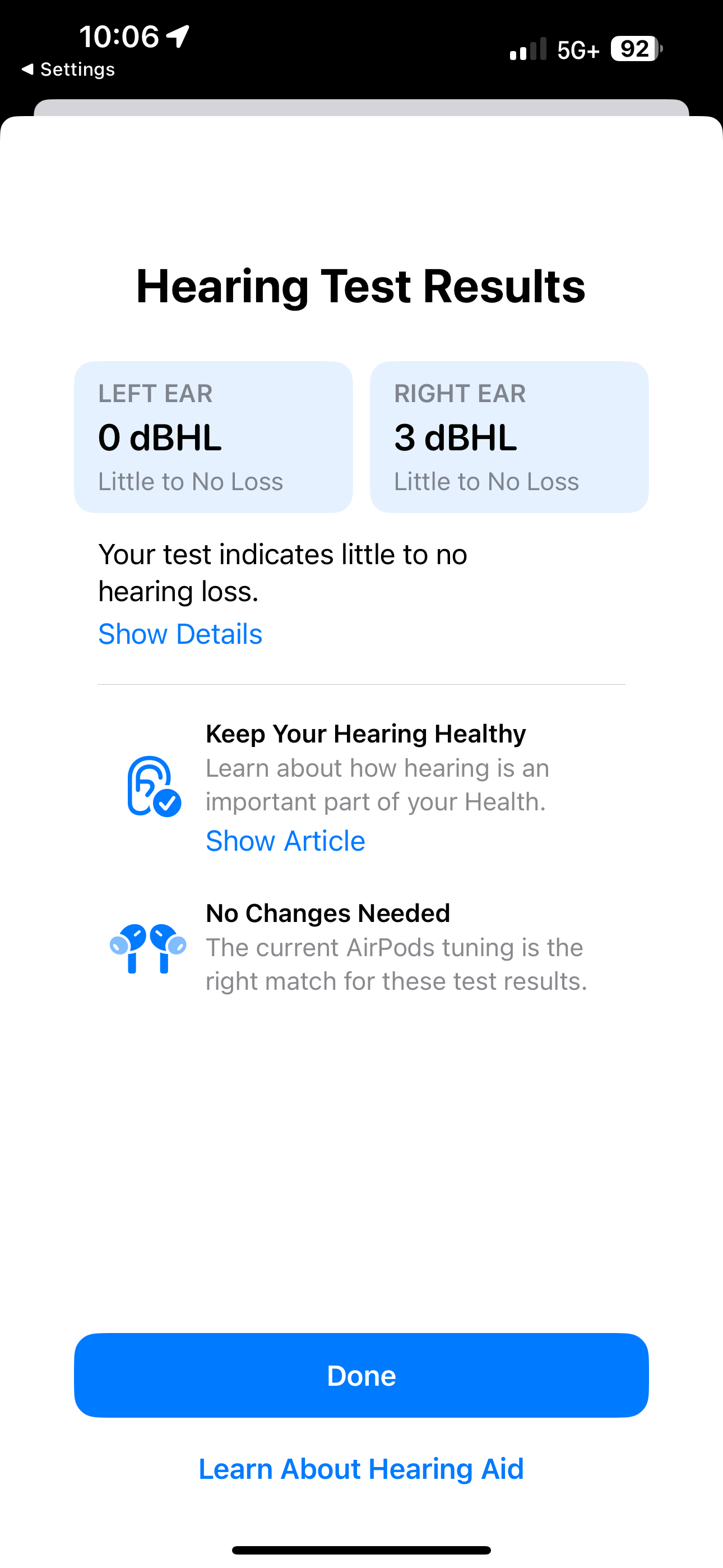The image size is (723, 1568).
Task: Open Learn About Hearing Aid
Action: [x=361, y=1469]
